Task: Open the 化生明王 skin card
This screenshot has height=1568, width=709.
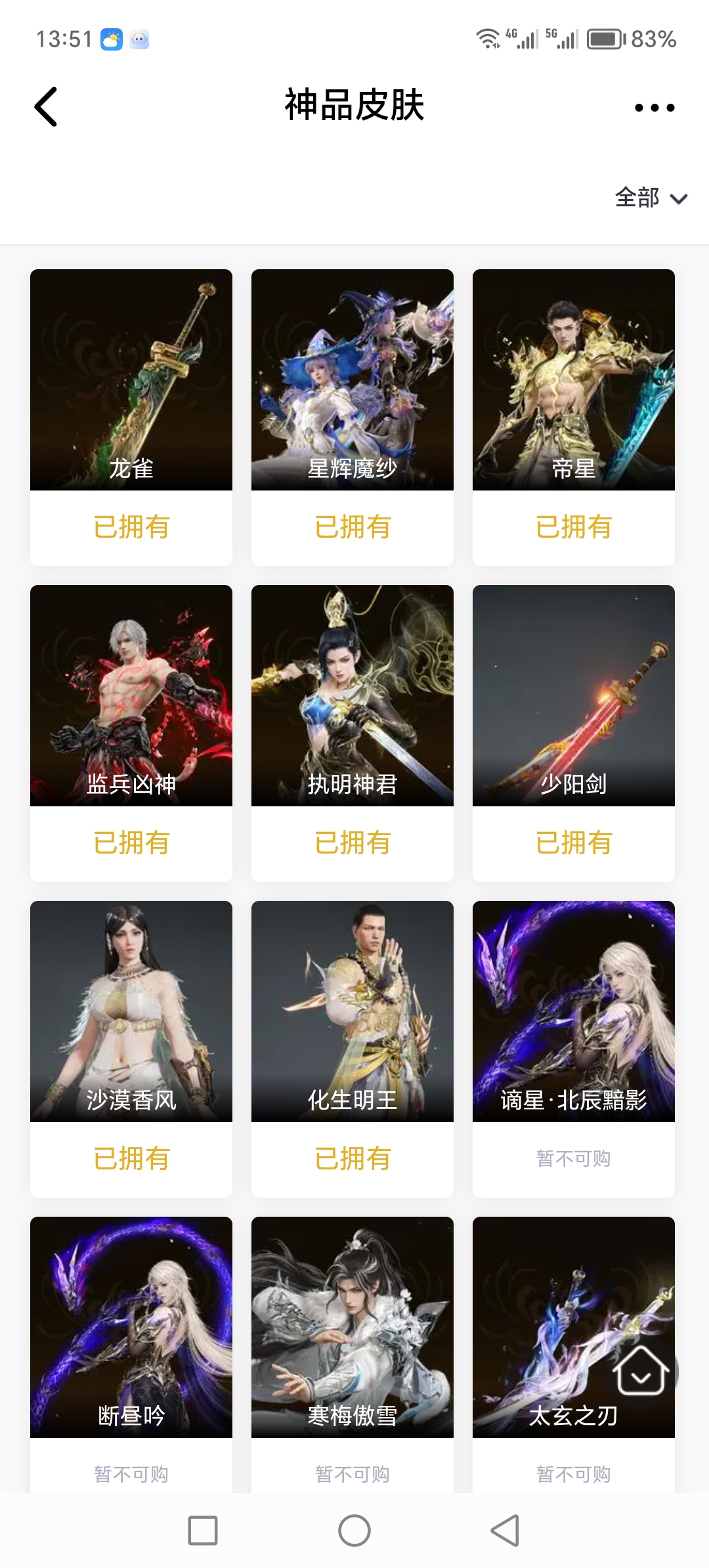Action: tap(353, 1011)
